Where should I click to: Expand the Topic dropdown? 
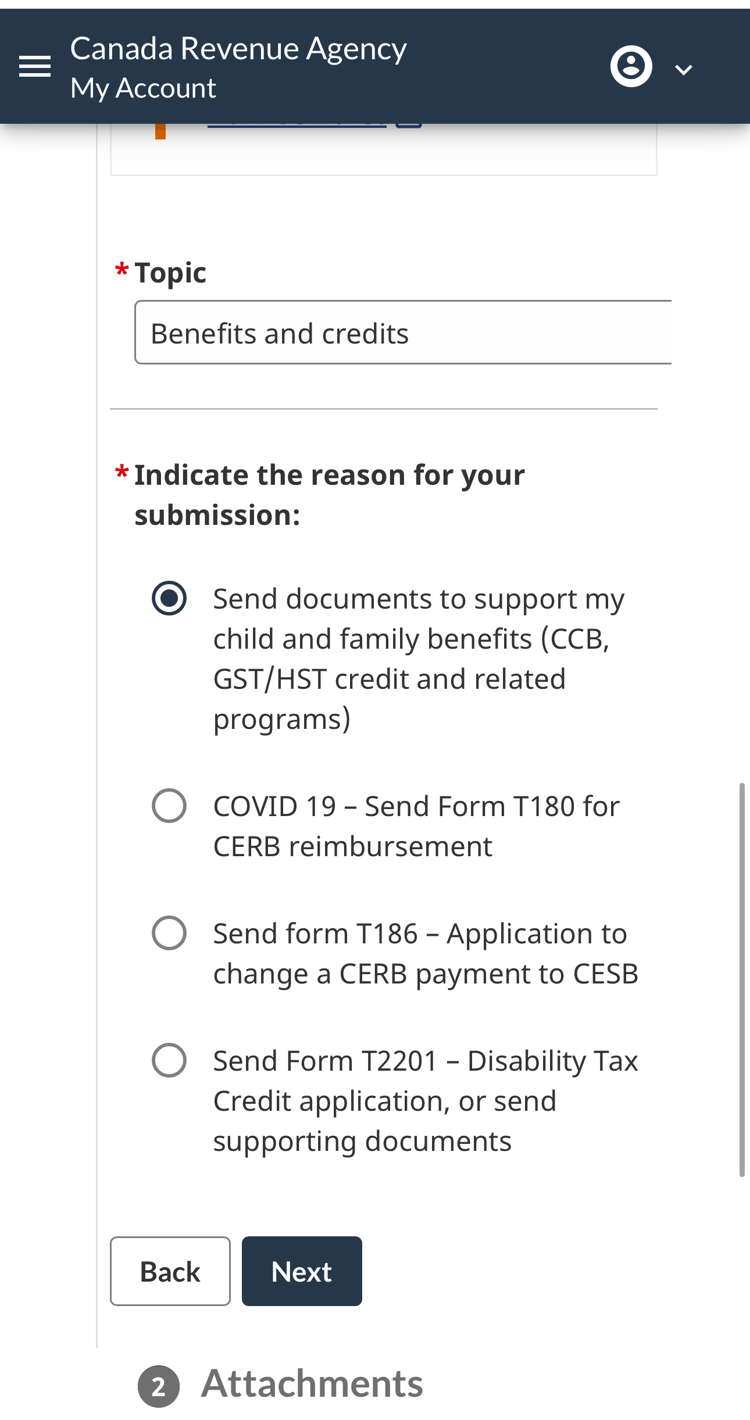click(x=403, y=333)
